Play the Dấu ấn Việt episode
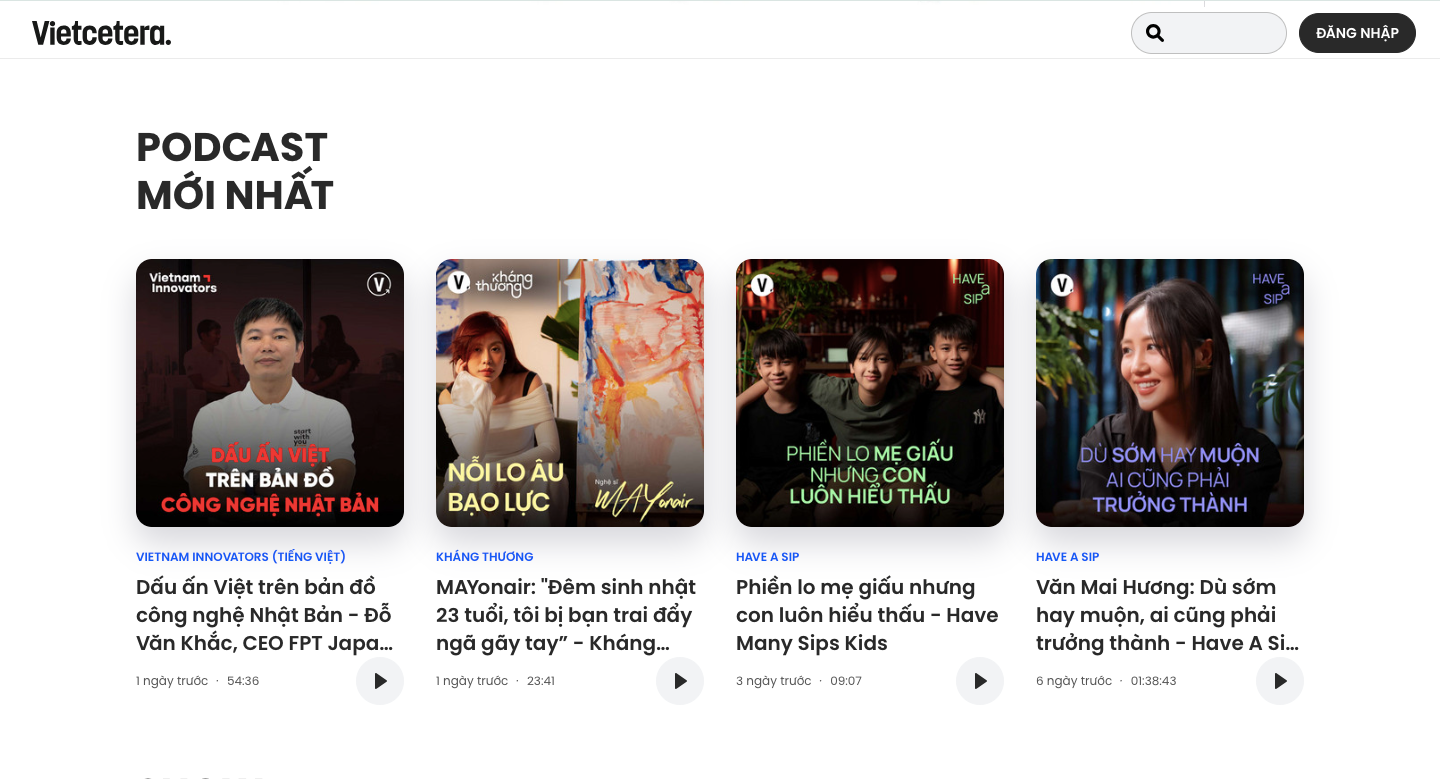The width and height of the screenshot is (1440, 779). [380, 681]
